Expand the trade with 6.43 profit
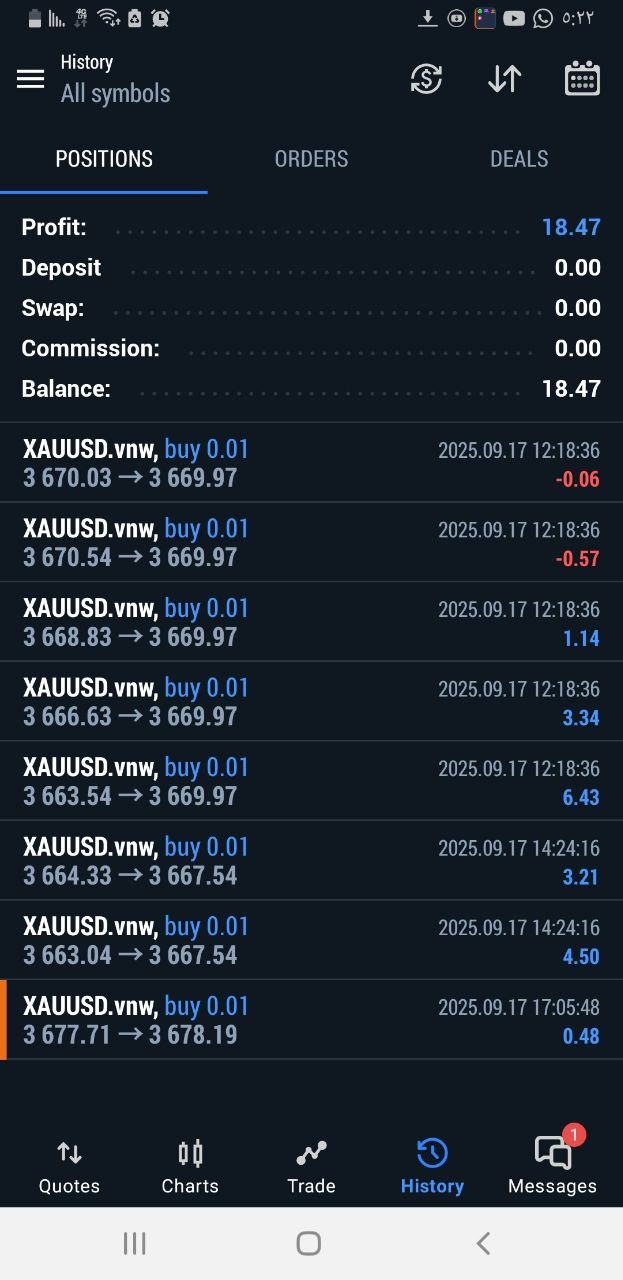This screenshot has width=623, height=1280. tap(311, 781)
